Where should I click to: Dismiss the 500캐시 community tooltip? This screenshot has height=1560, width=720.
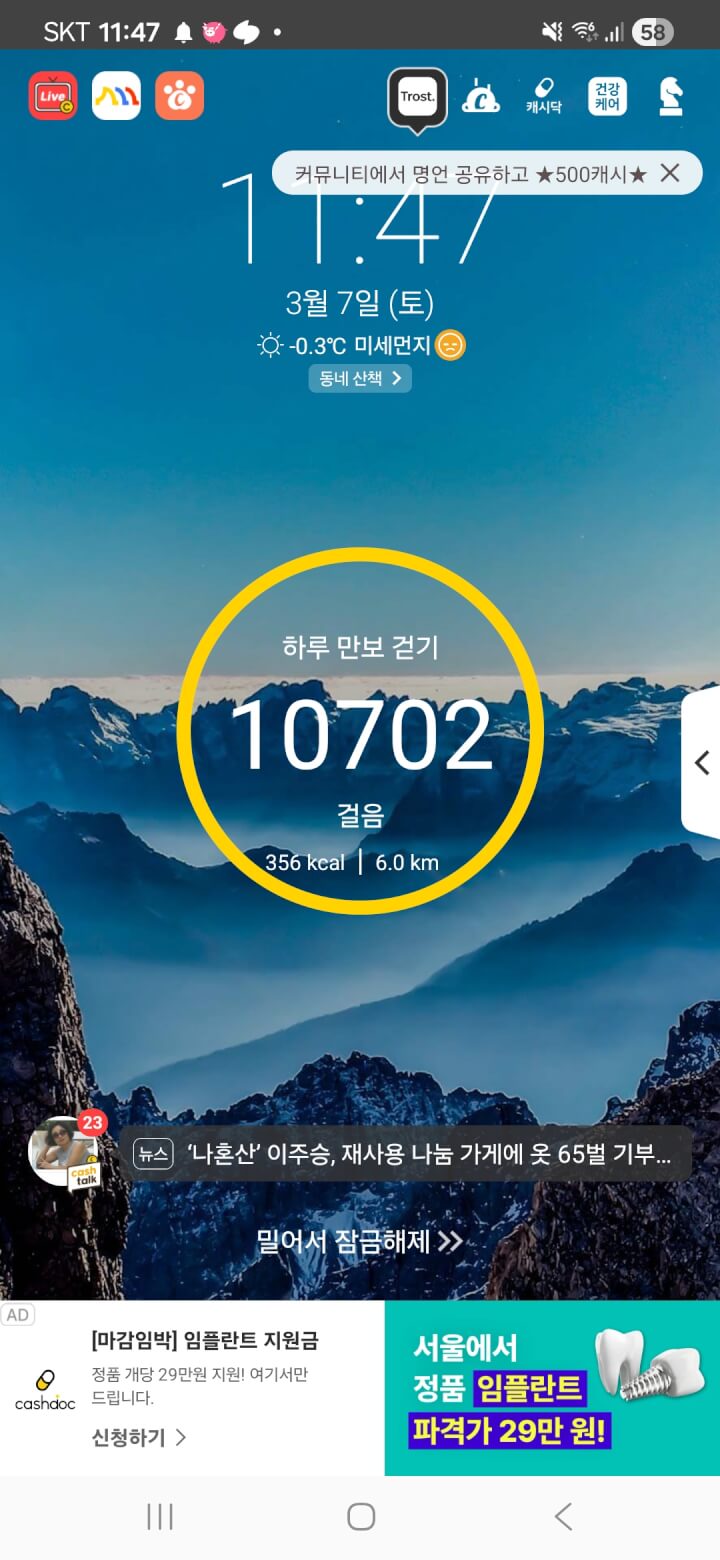point(670,173)
